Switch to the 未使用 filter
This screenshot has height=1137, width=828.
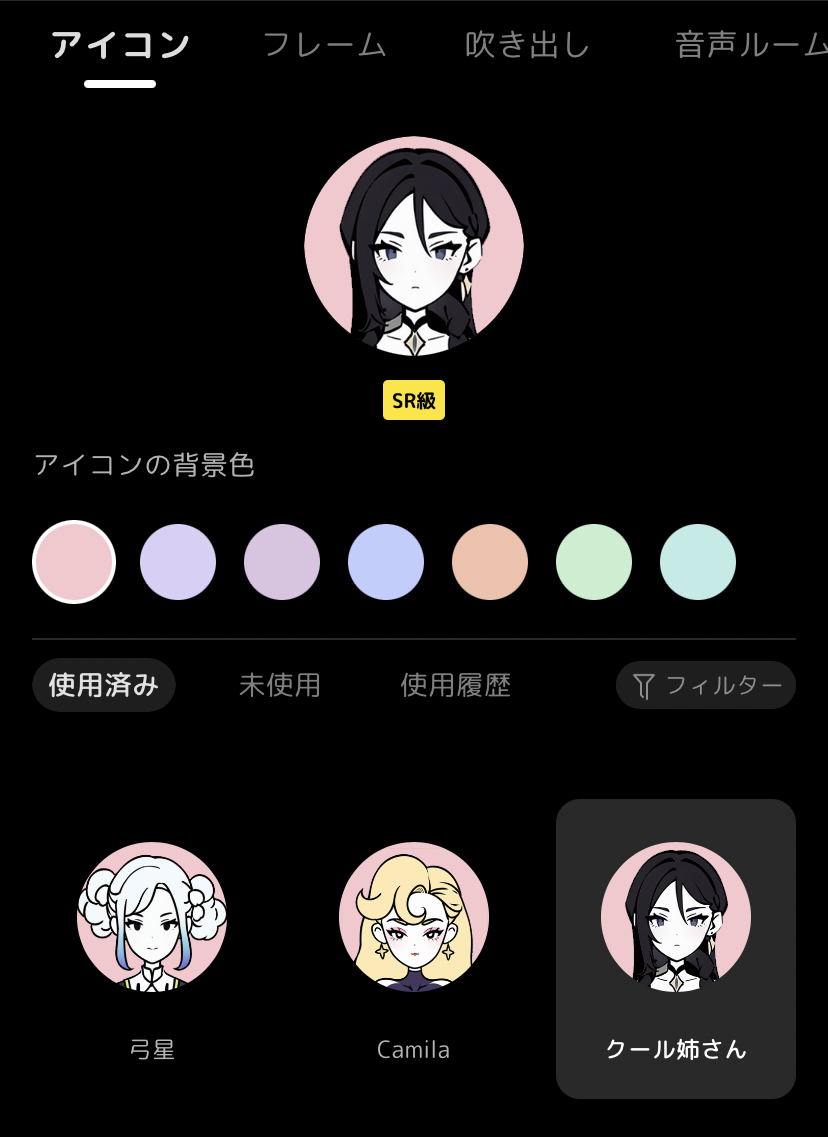point(280,685)
